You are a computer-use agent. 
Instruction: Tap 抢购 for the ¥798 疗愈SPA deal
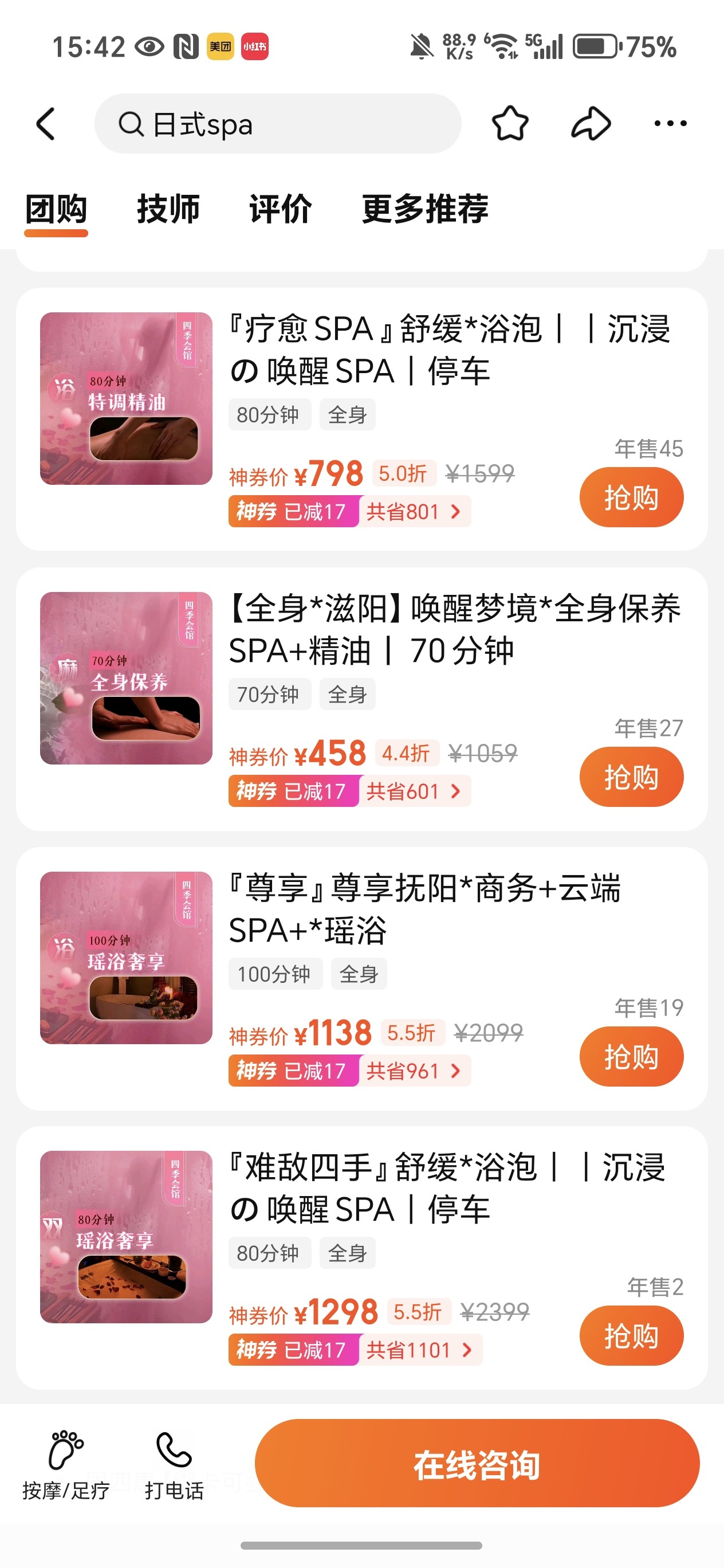[x=631, y=497]
